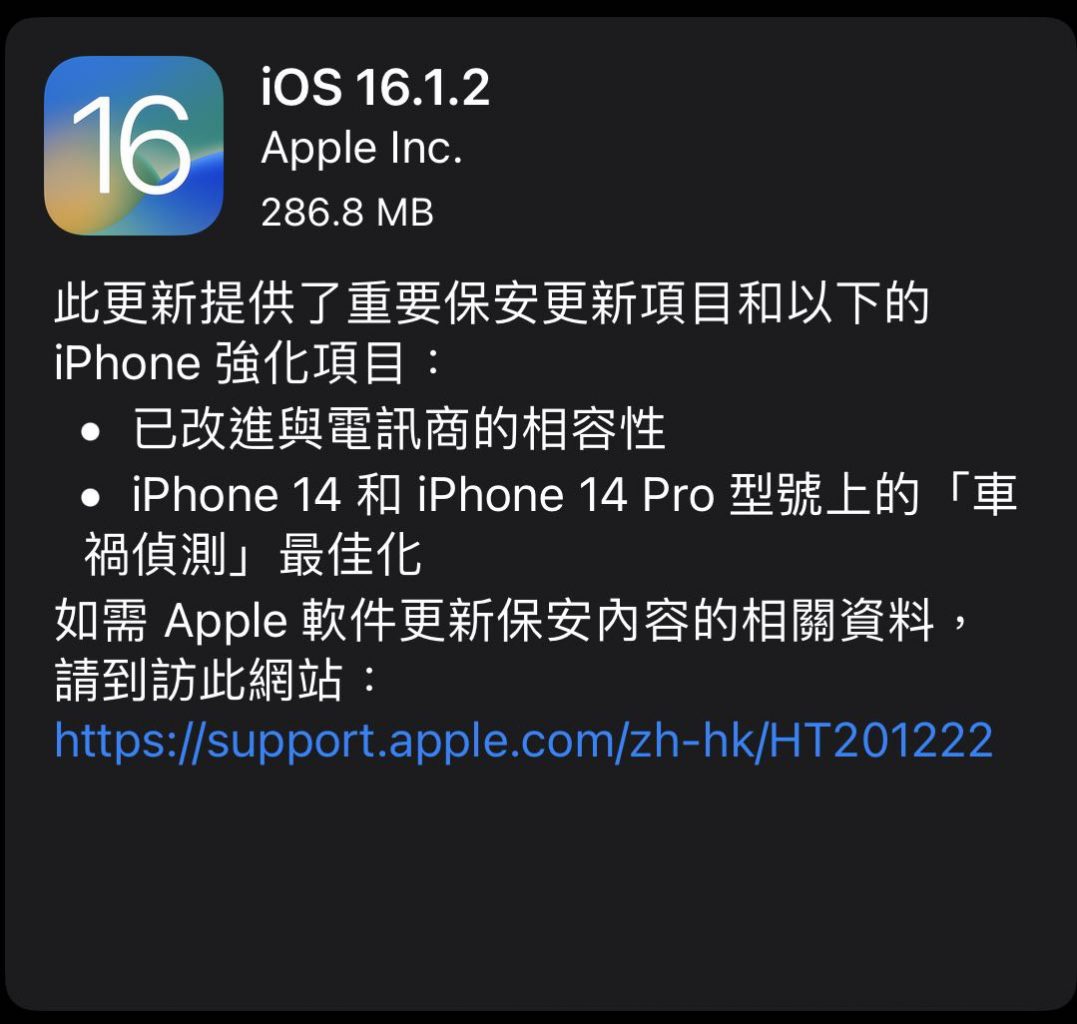Open the support.apple.com HT201222 link

coord(523,741)
